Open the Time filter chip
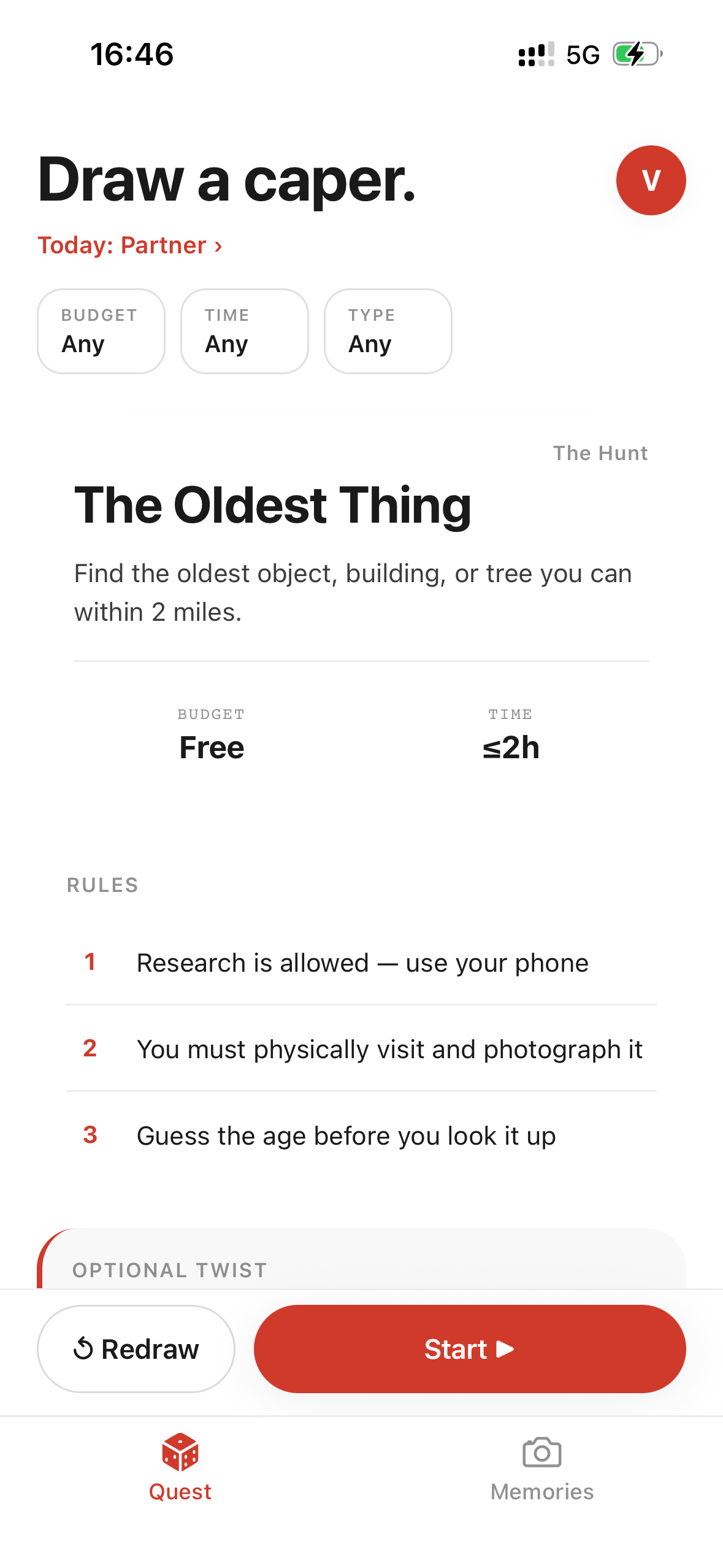The image size is (723, 1568). 245,331
